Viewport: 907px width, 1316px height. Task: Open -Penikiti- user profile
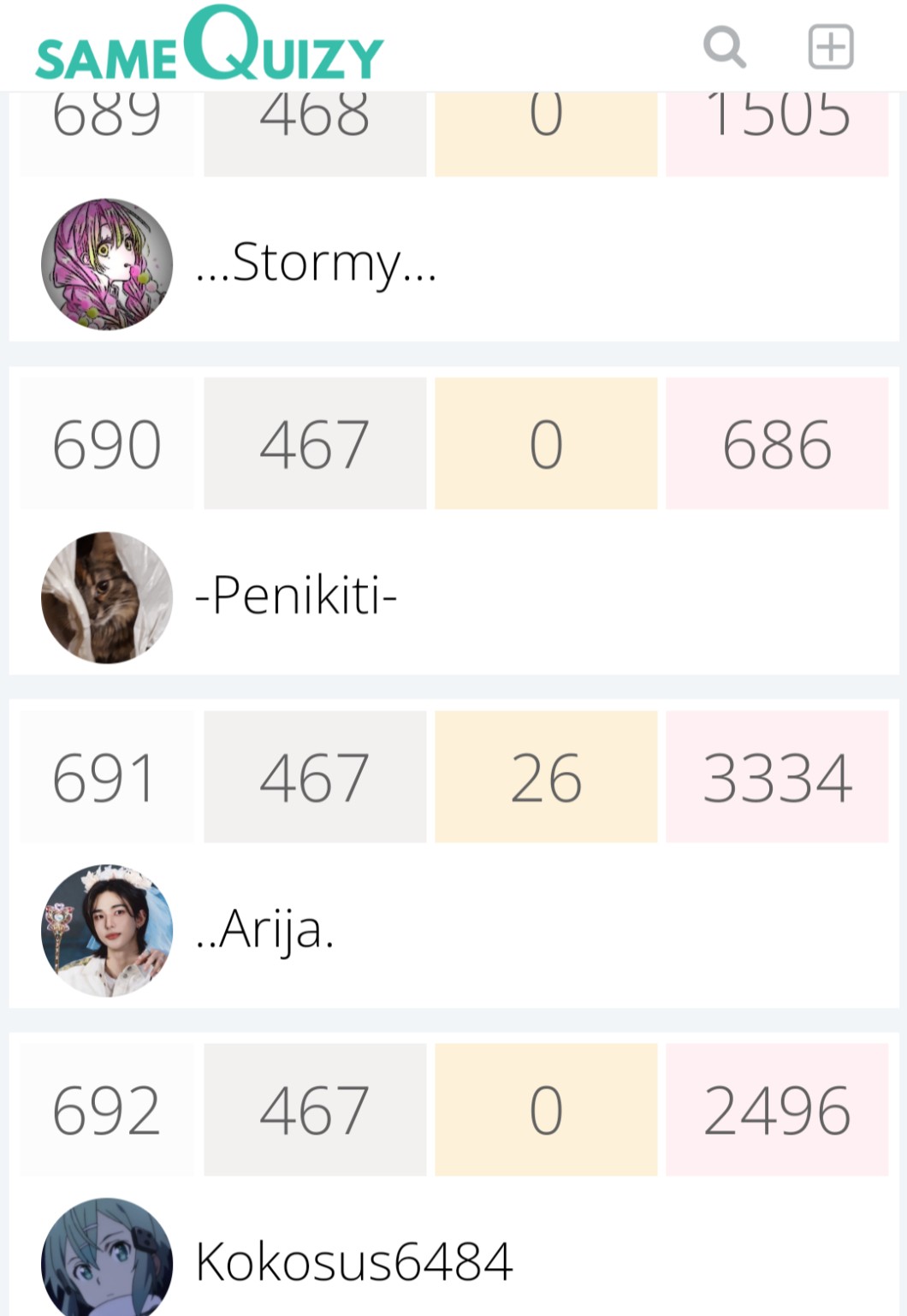point(296,596)
